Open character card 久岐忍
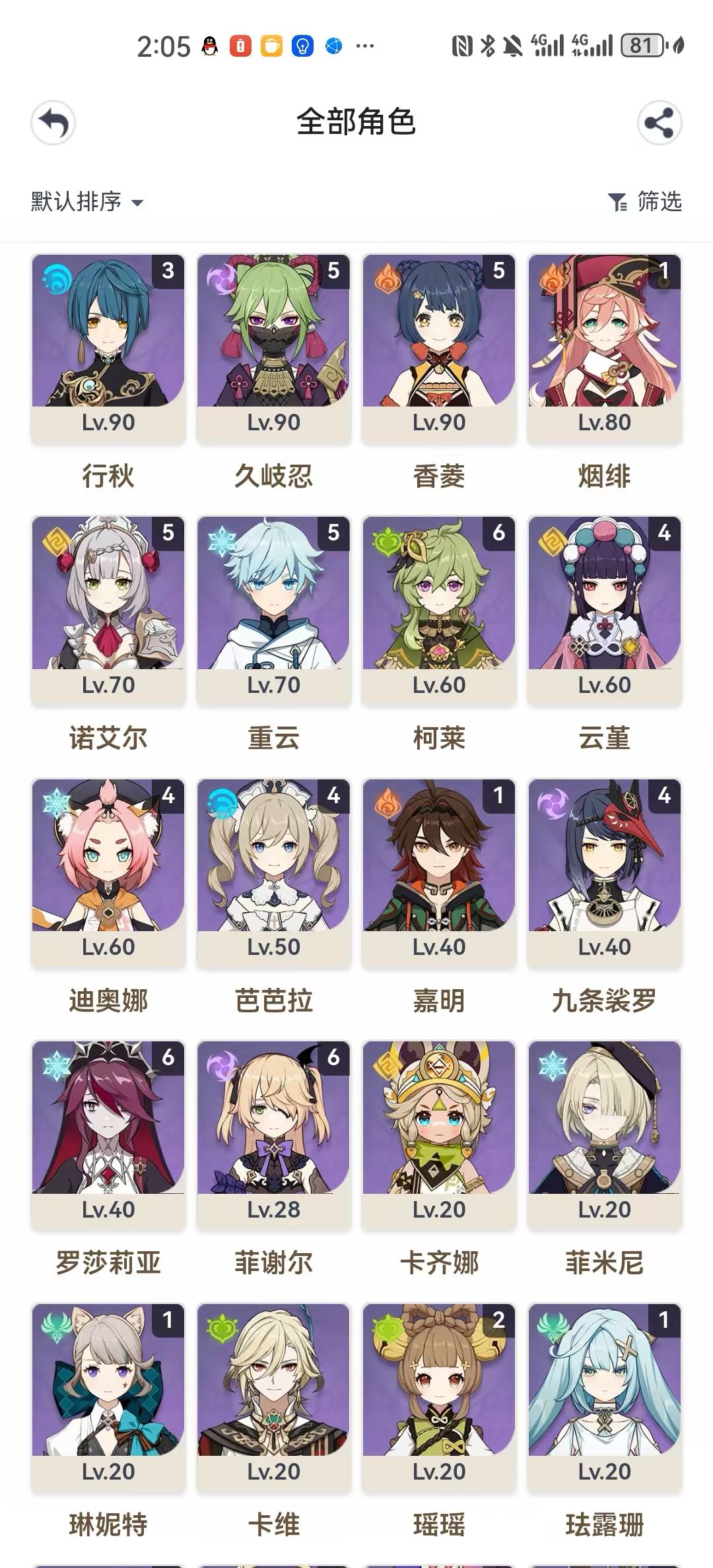Viewport: 713px width, 1568px height. coord(273,348)
